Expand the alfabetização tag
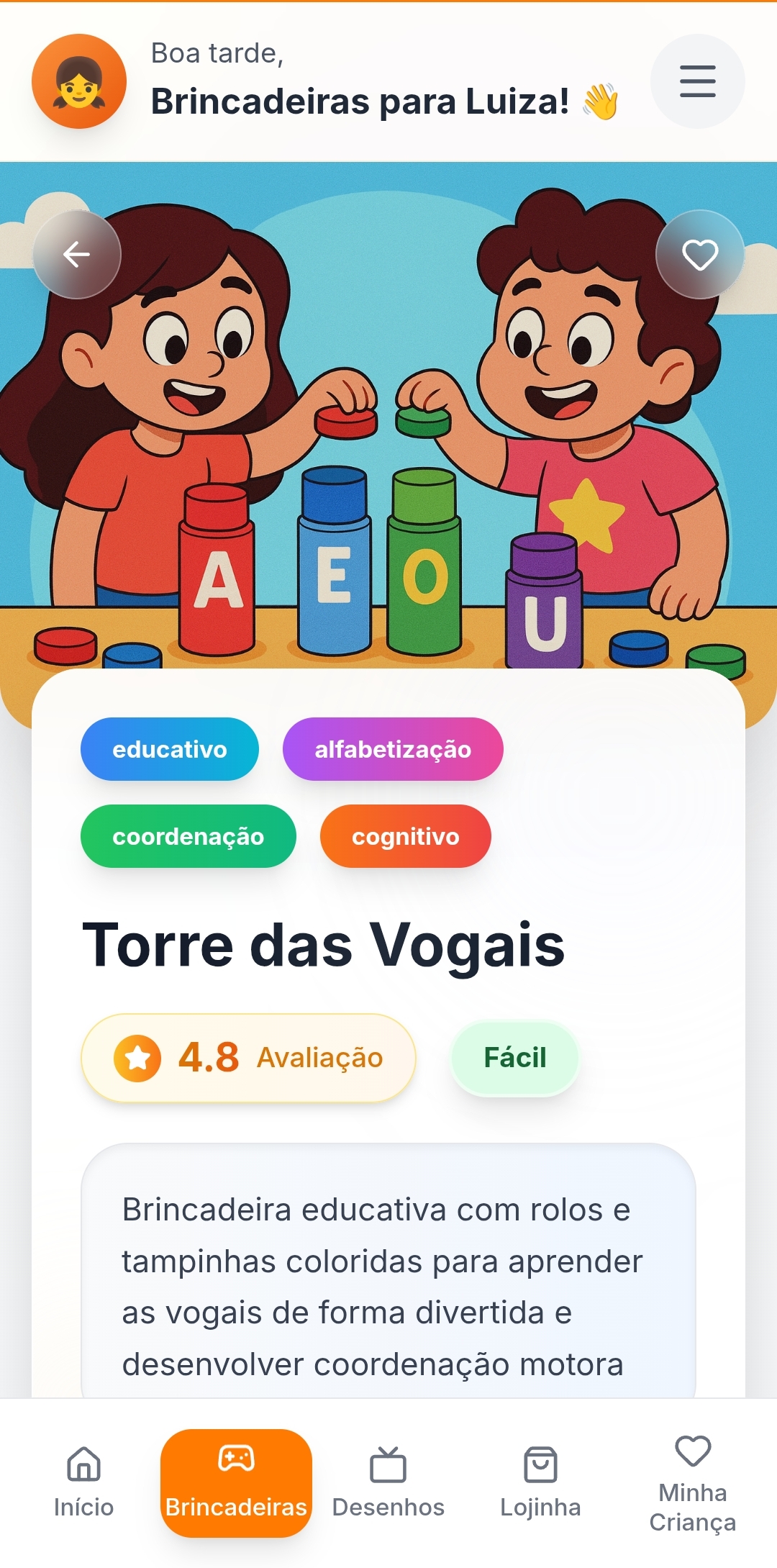Screen dimensions: 777x1568 pos(394,748)
